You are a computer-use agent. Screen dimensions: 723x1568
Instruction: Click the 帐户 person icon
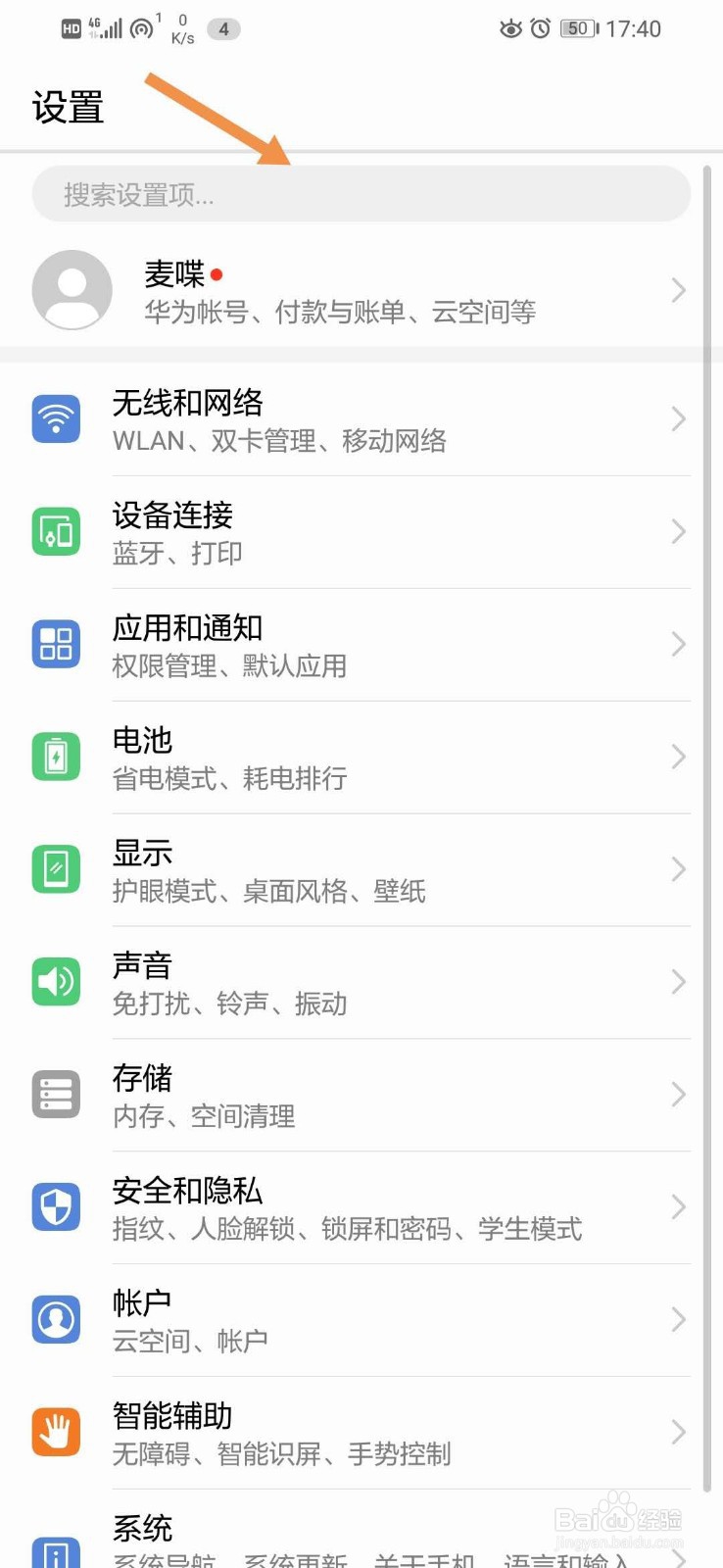click(56, 1319)
